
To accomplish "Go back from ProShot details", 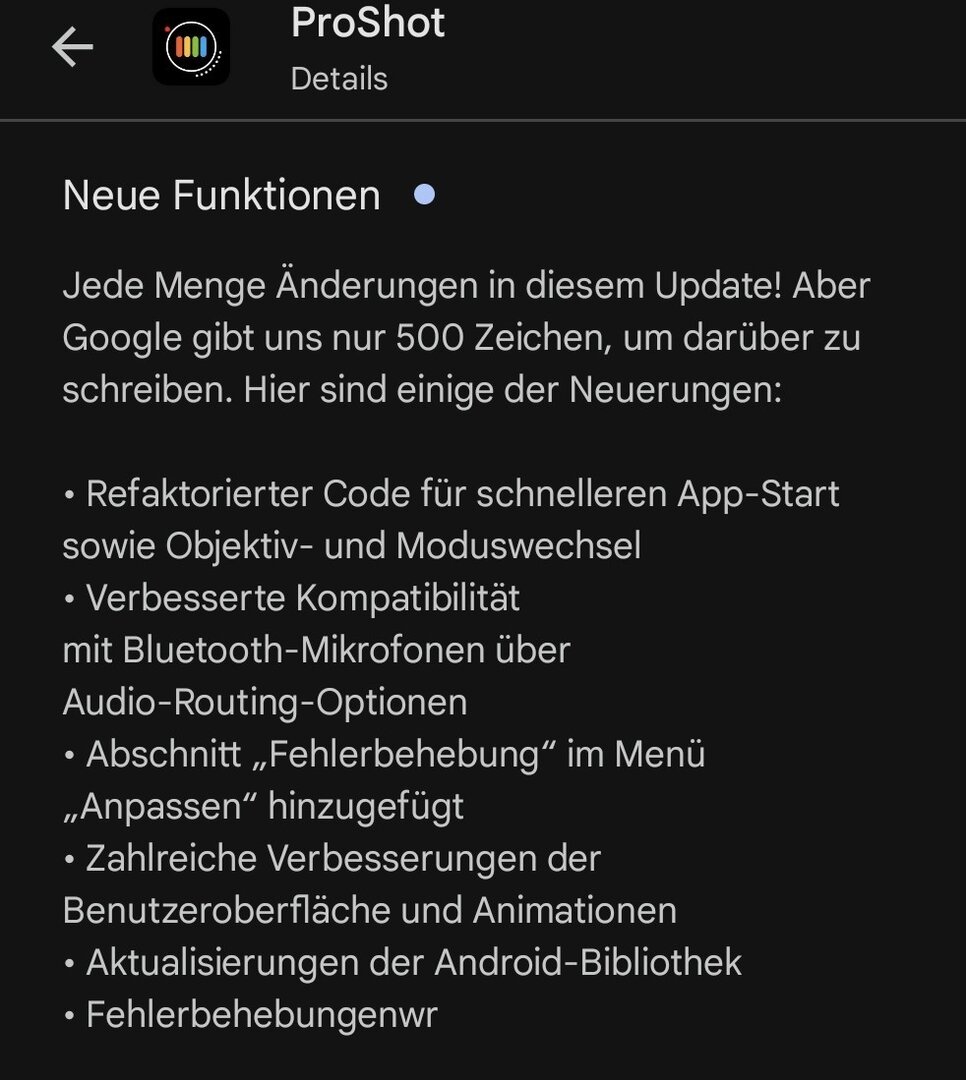I will click(72, 47).
